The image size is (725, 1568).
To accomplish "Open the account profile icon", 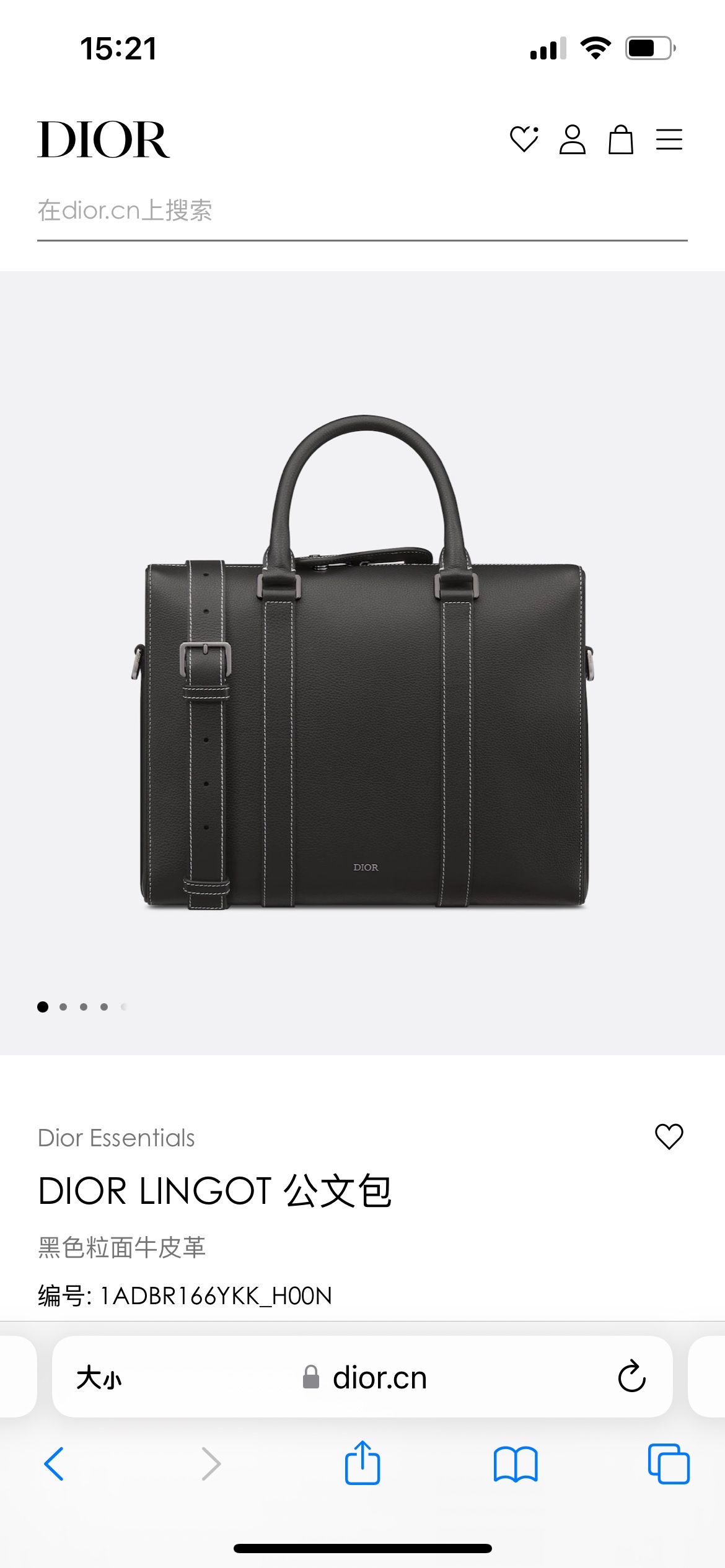I will [572, 139].
